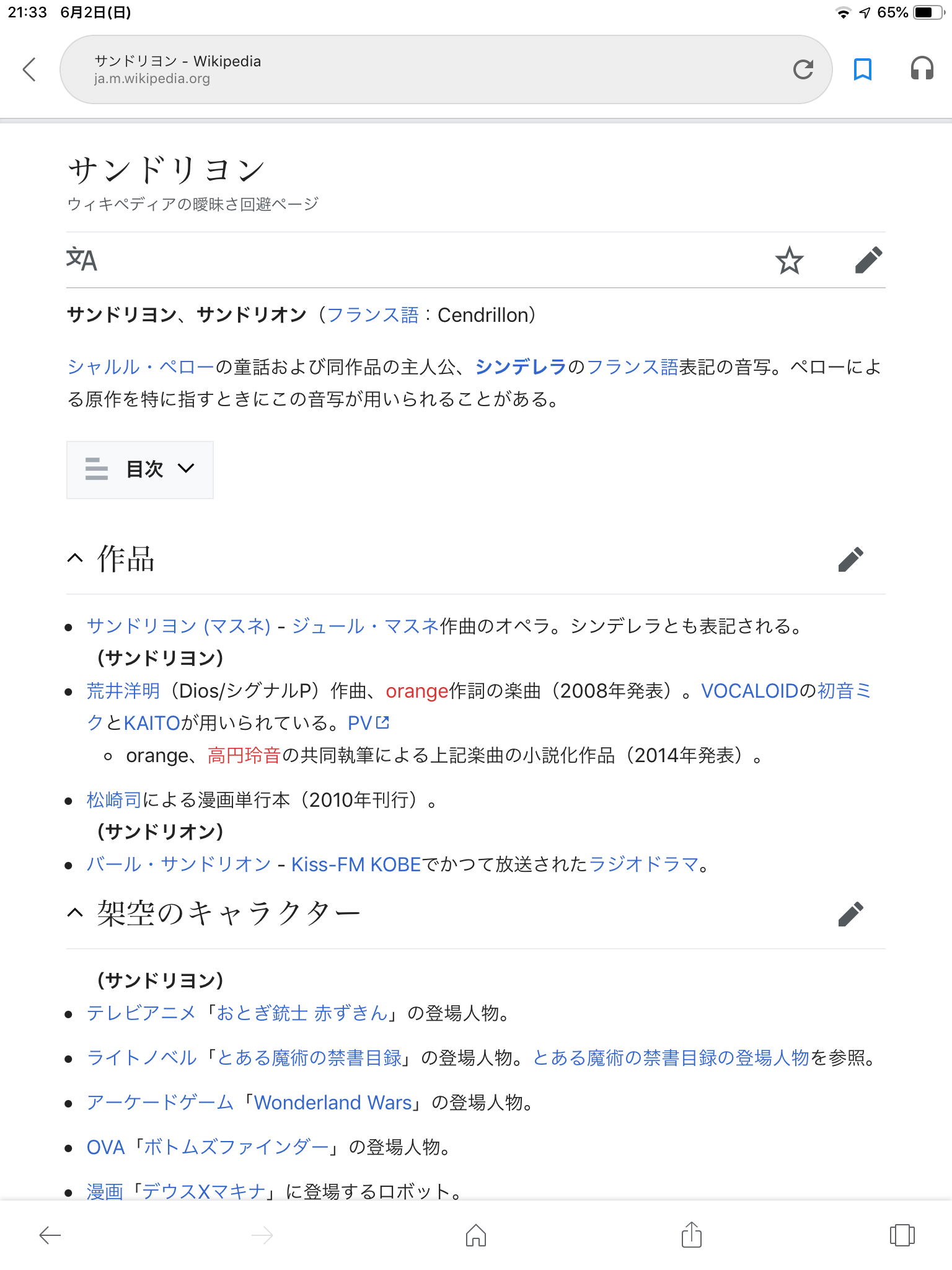Collapse the 作品 section
The height and width of the screenshot is (1270, 952).
point(75,558)
